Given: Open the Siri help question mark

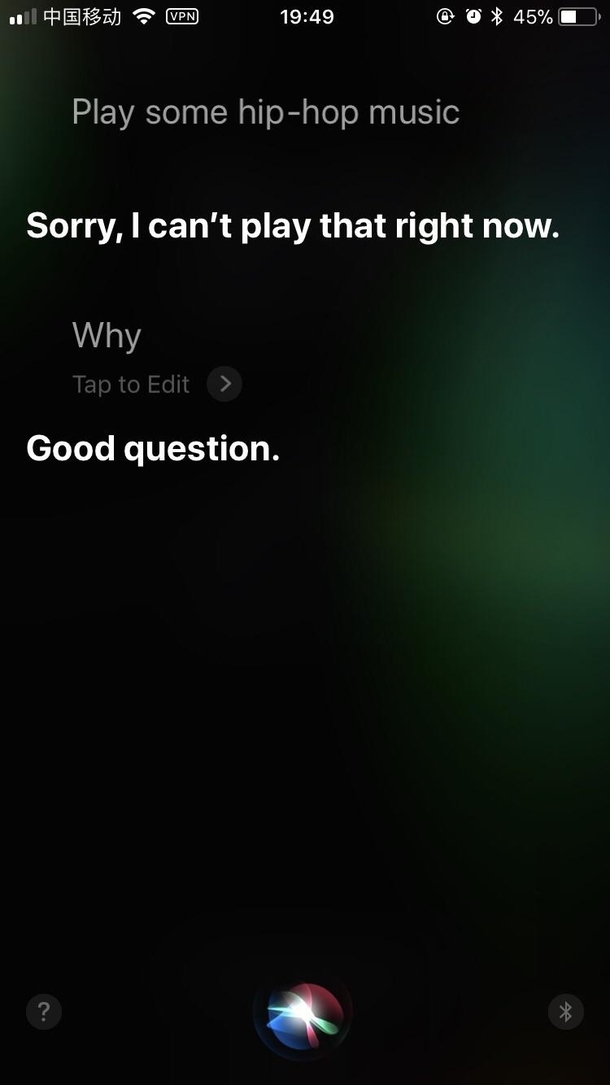Looking at the screenshot, I should click(x=43, y=1012).
